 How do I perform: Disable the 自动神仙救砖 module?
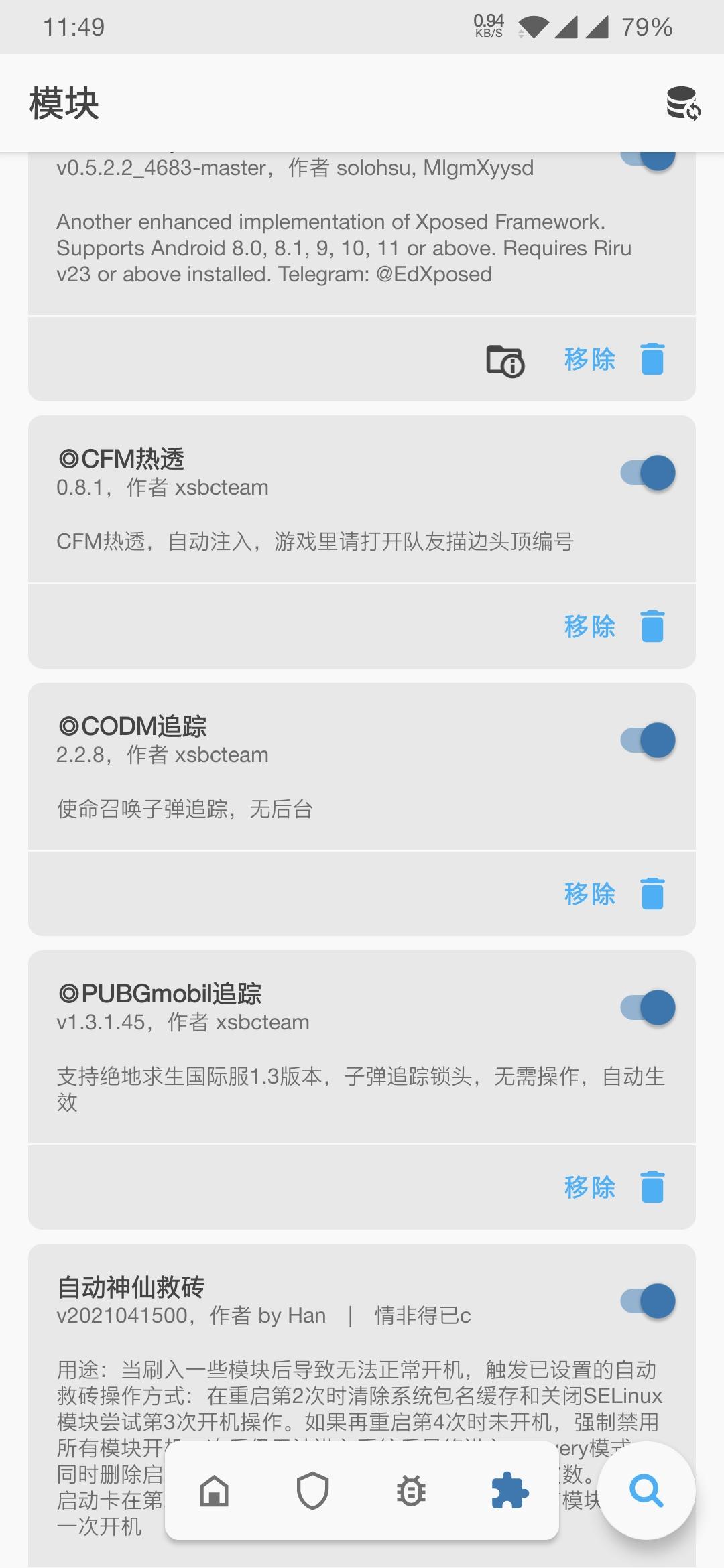(648, 1301)
